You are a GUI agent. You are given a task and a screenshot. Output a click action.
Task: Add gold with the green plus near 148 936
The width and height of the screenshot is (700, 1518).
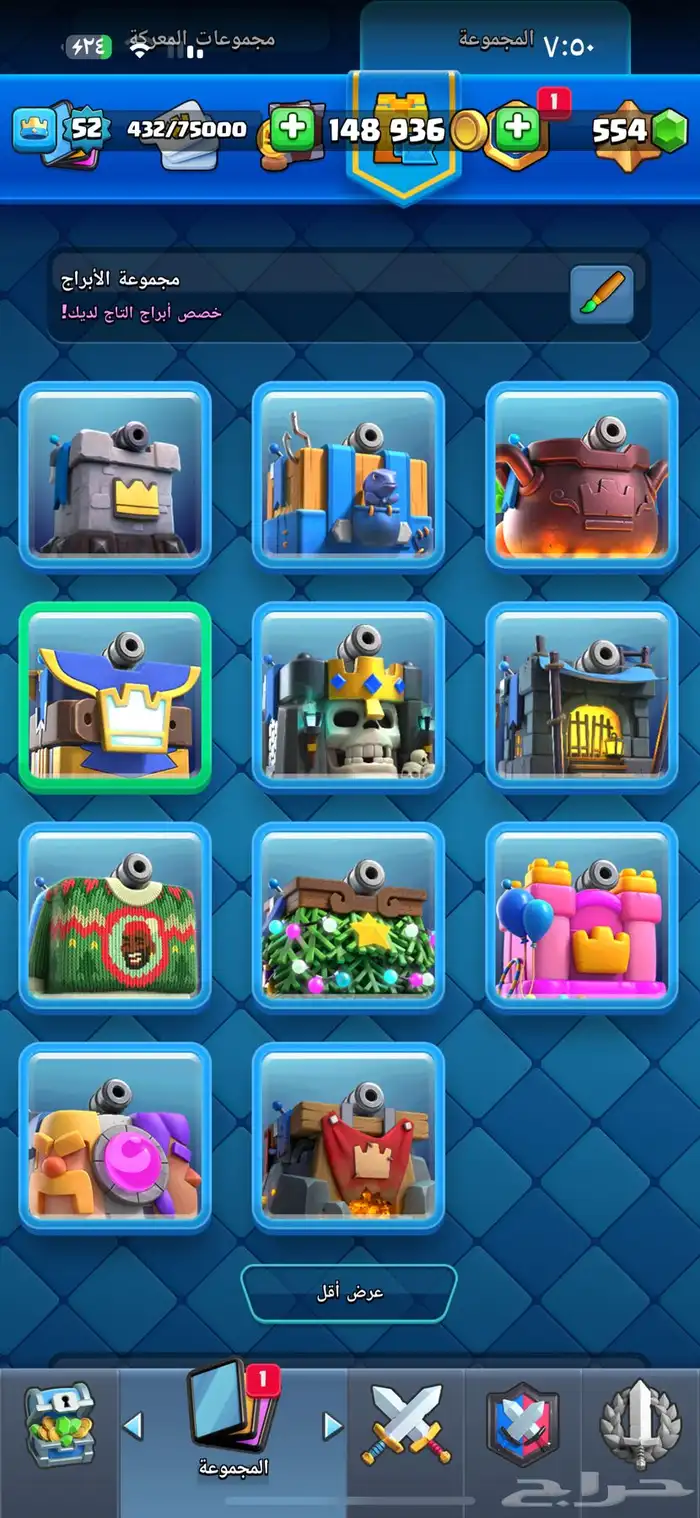(x=292, y=131)
